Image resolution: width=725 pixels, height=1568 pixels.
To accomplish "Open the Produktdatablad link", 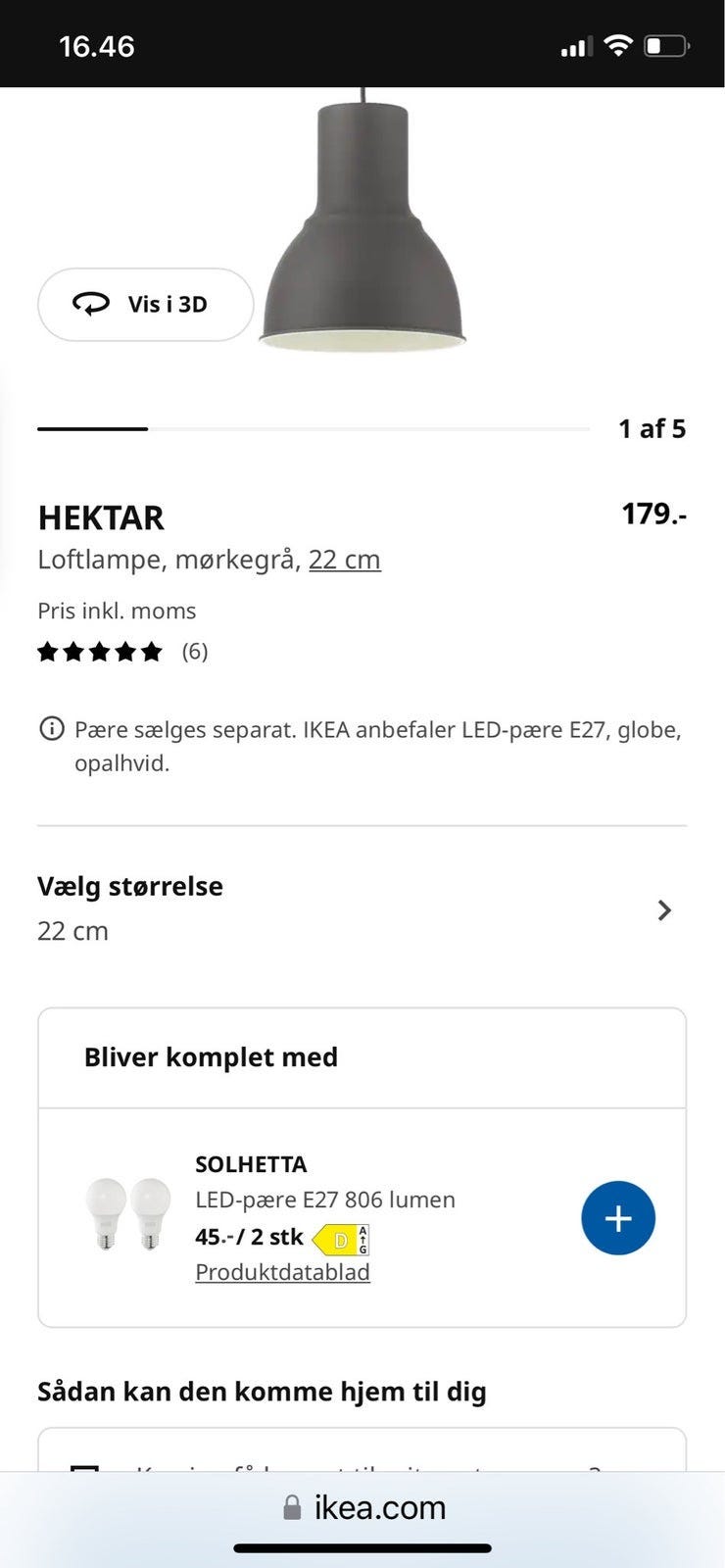I will point(282,1272).
